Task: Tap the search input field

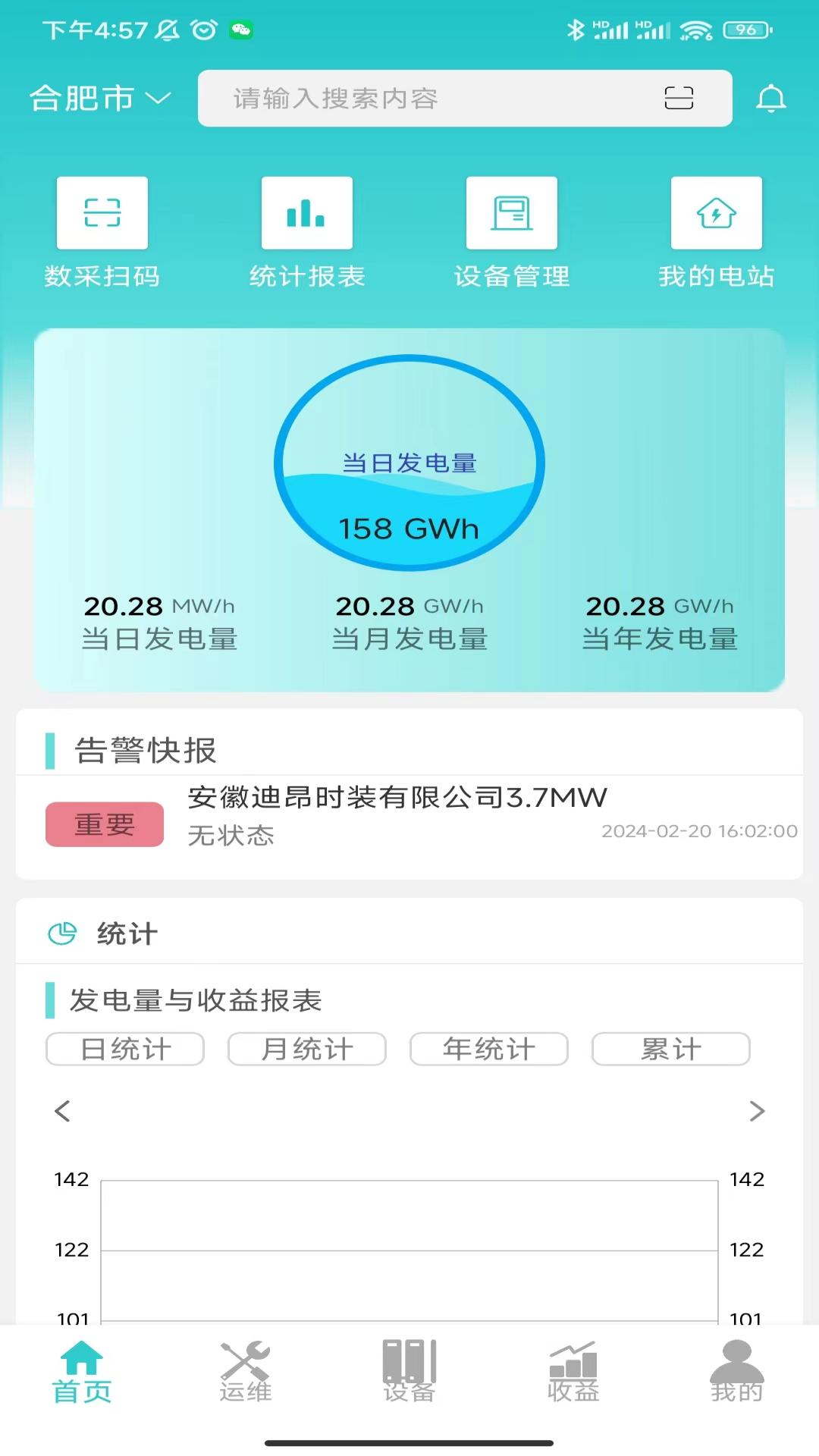Action: click(425, 98)
